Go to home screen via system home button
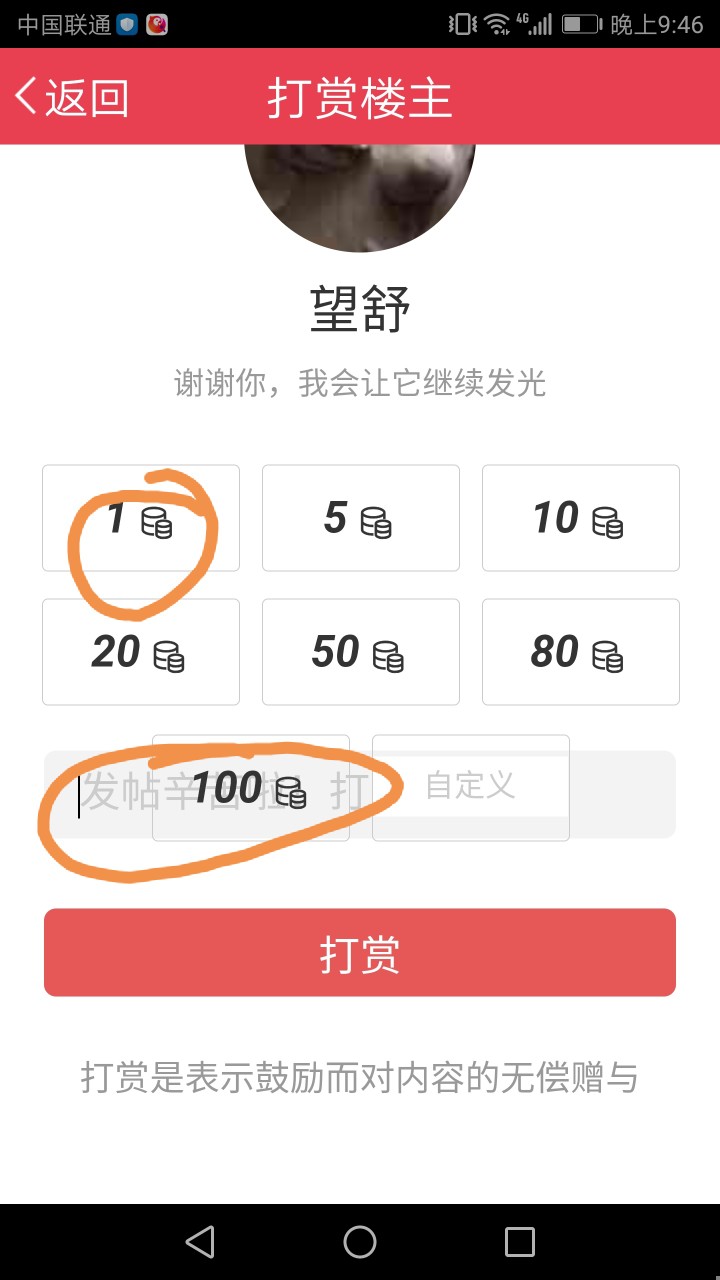 [360, 1242]
